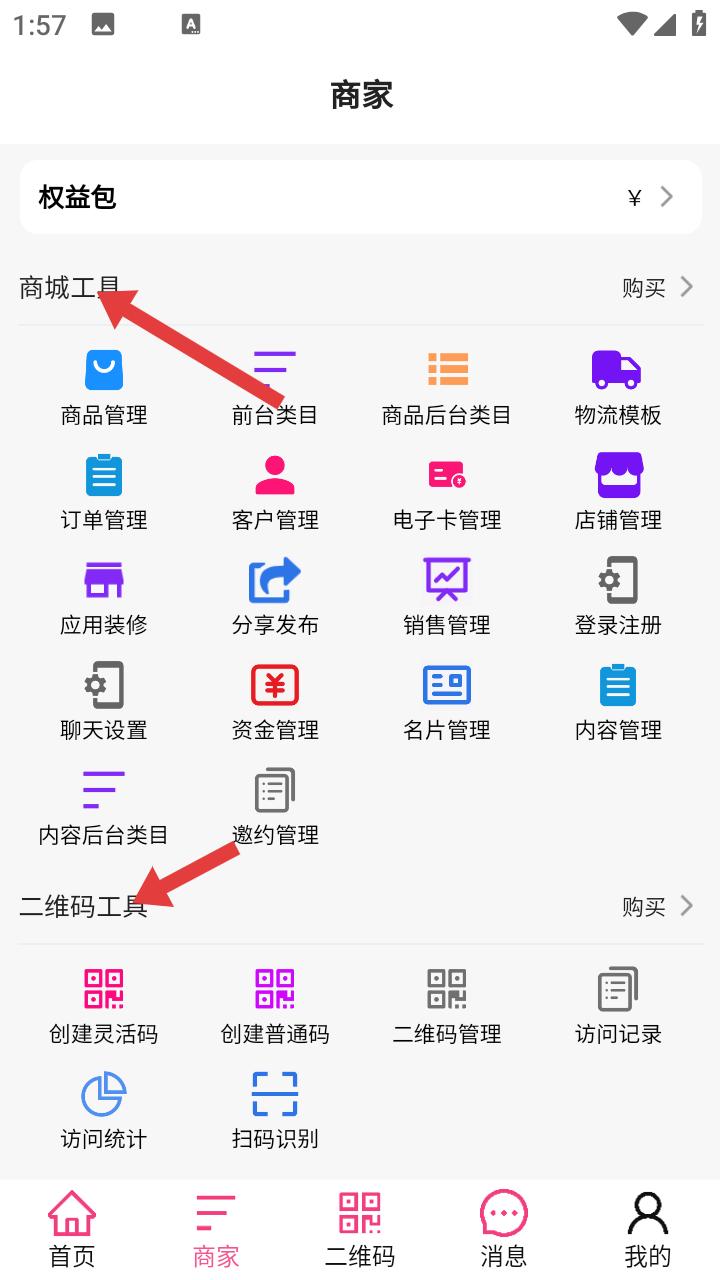Switch to the 消息 tab
Viewport: 720px width, 1280px height.
pyautogui.click(x=504, y=1230)
